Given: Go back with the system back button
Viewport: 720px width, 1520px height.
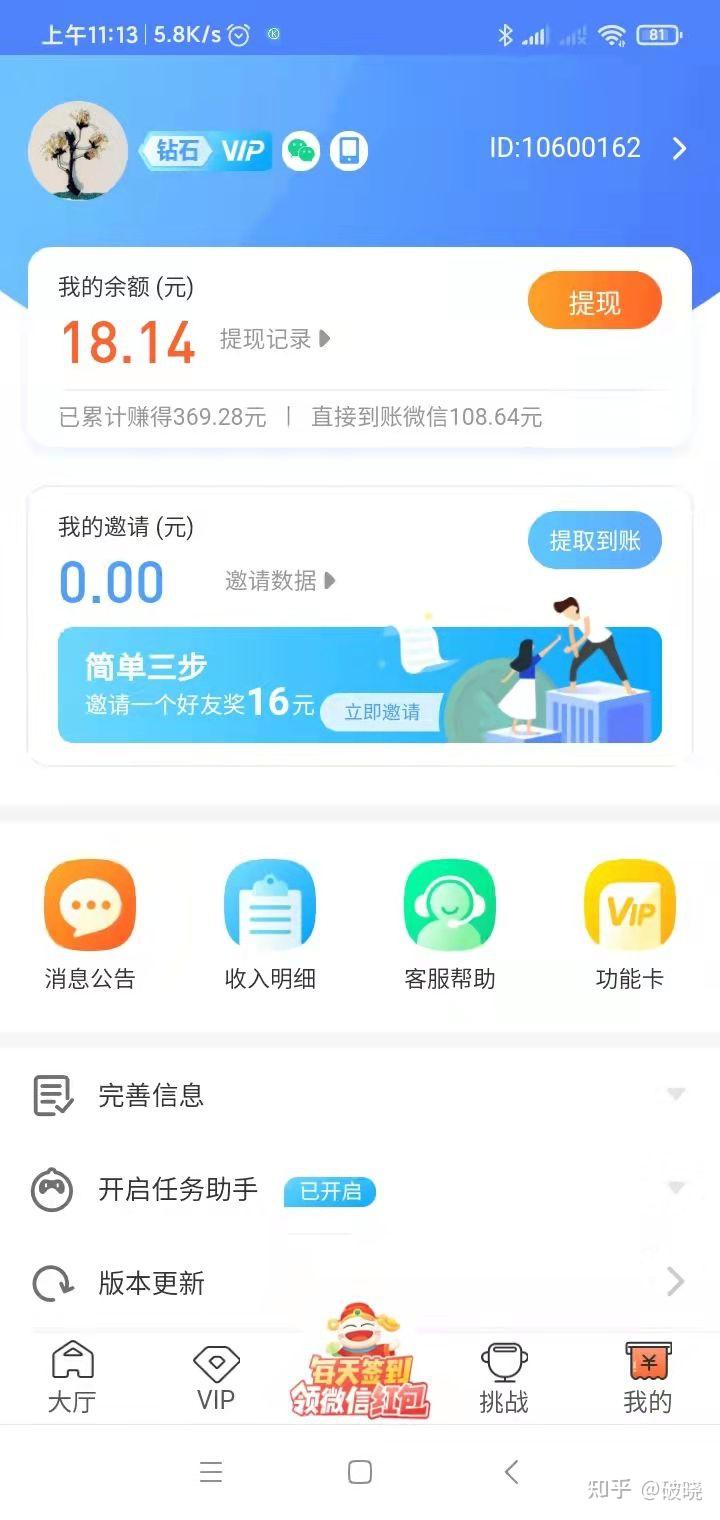Looking at the screenshot, I should [x=511, y=1471].
